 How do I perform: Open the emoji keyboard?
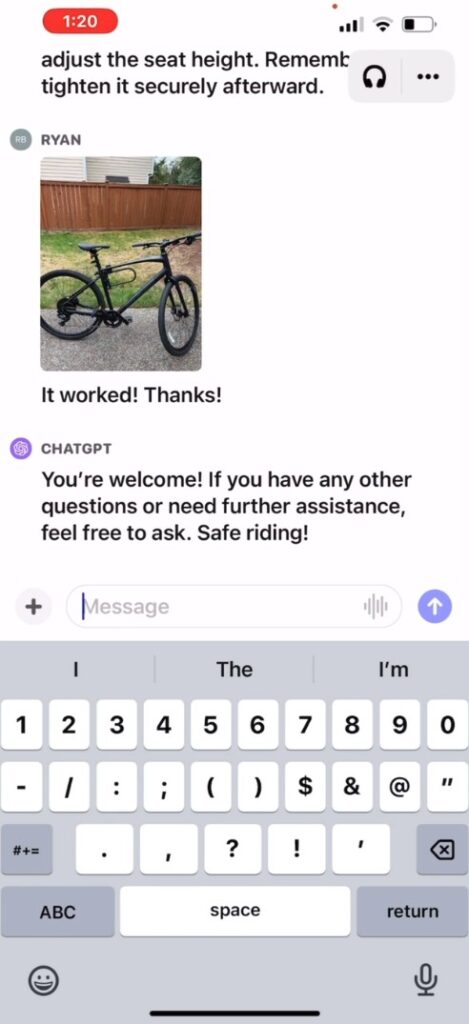tap(44, 979)
